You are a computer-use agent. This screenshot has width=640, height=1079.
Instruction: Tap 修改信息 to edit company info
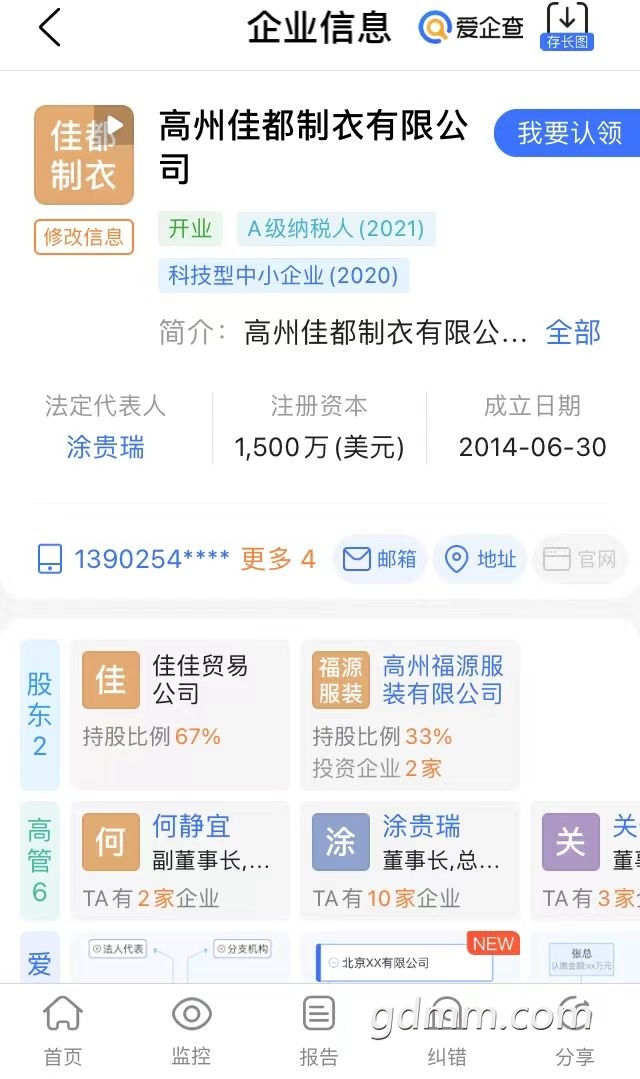[84, 237]
